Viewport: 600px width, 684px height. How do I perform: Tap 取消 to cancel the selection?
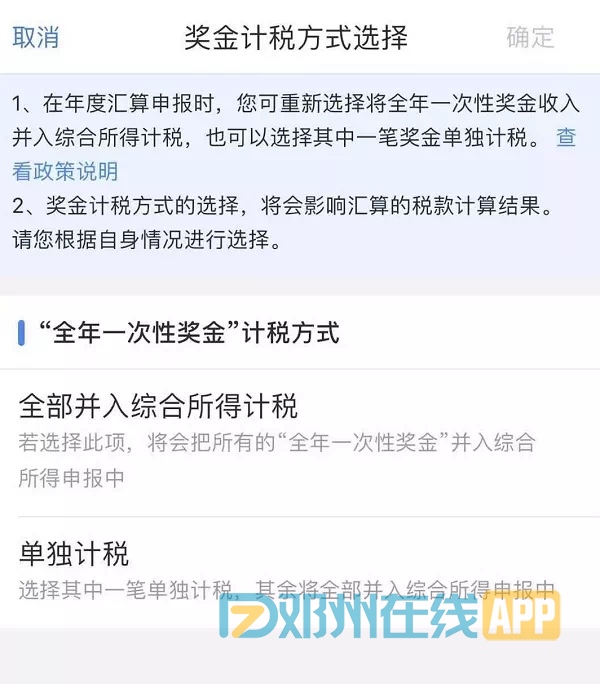pyautogui.click(x=36, y=38)
